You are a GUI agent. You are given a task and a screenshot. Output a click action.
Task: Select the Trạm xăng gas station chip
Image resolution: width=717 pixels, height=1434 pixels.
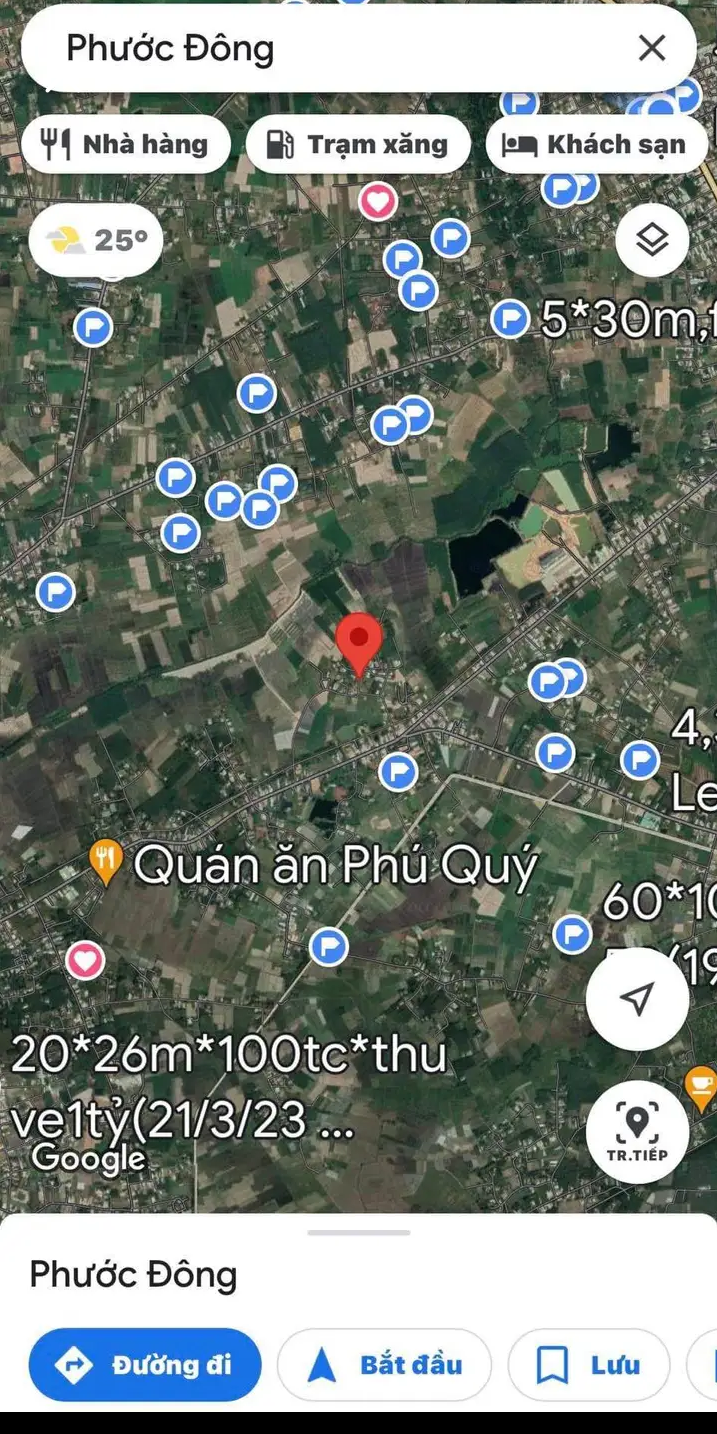click(x=358, y=144)
